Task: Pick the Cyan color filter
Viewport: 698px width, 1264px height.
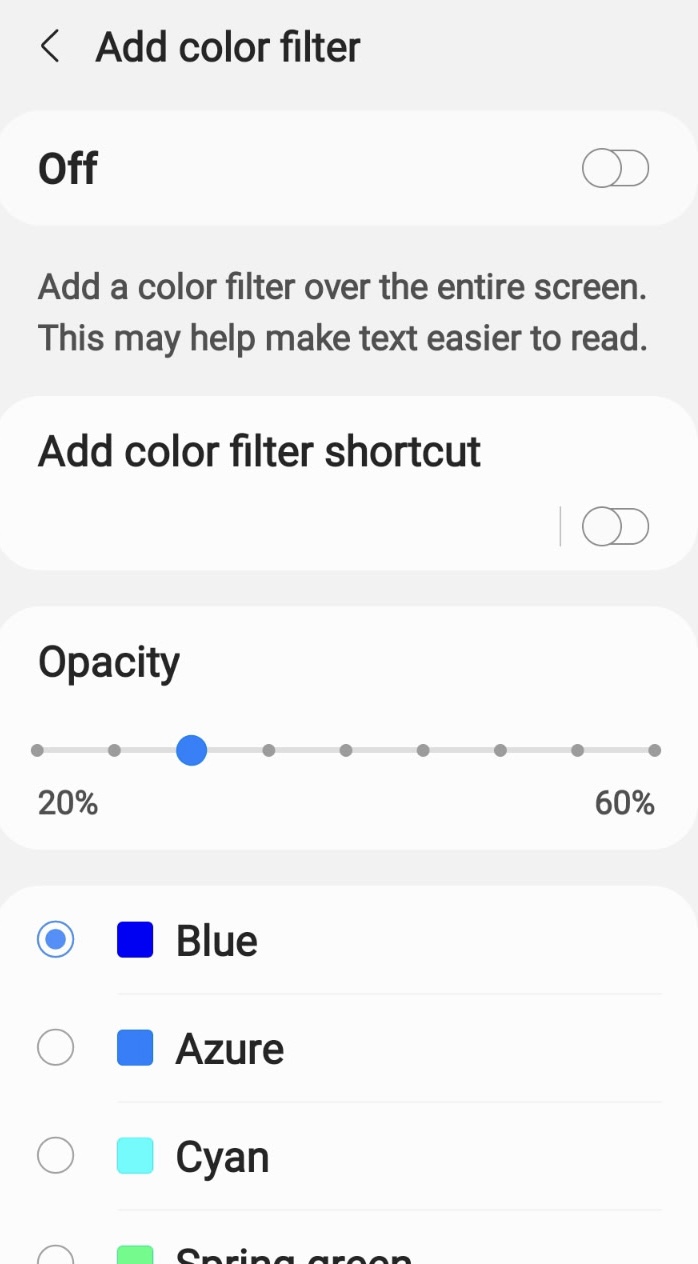Action: click(x=349, y=1156)
